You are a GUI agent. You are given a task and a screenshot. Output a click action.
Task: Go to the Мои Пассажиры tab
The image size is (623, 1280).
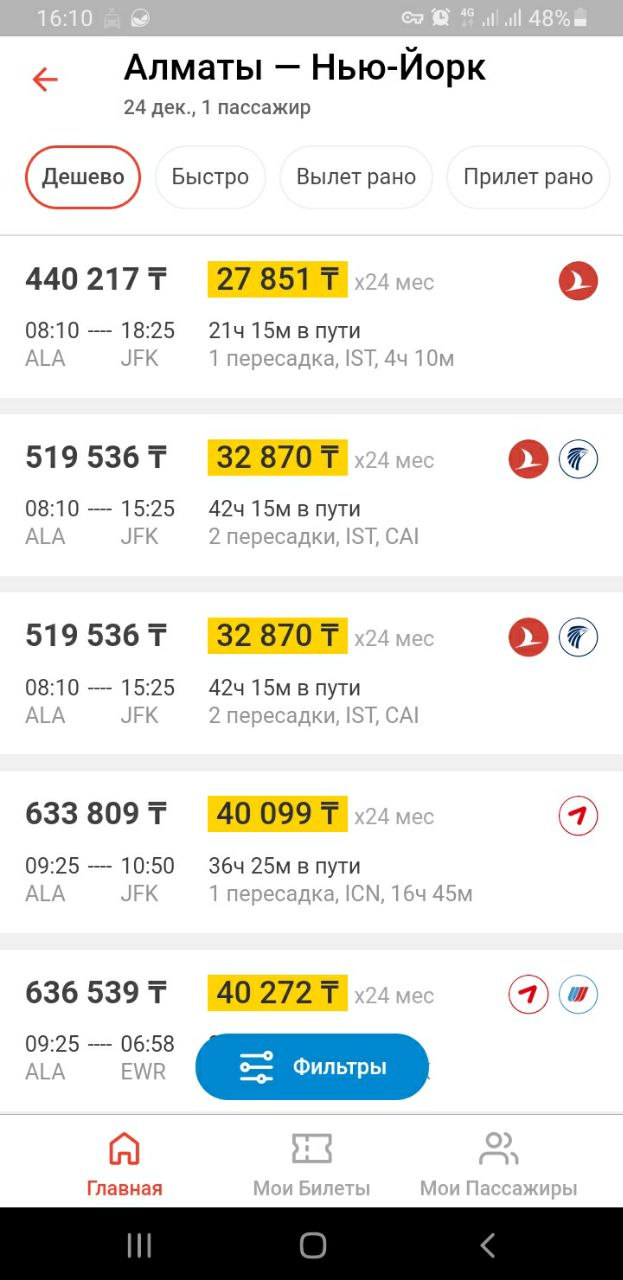pyautogui.click(x=498, y=1165)
